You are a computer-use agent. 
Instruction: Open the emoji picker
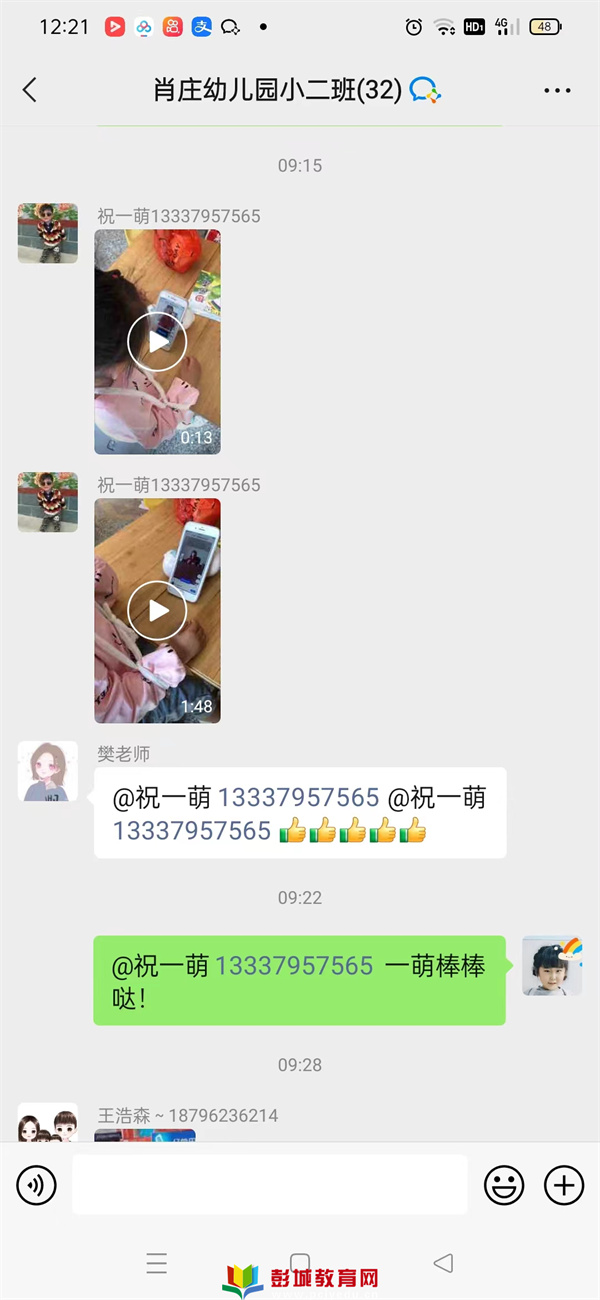(504, 1186)
